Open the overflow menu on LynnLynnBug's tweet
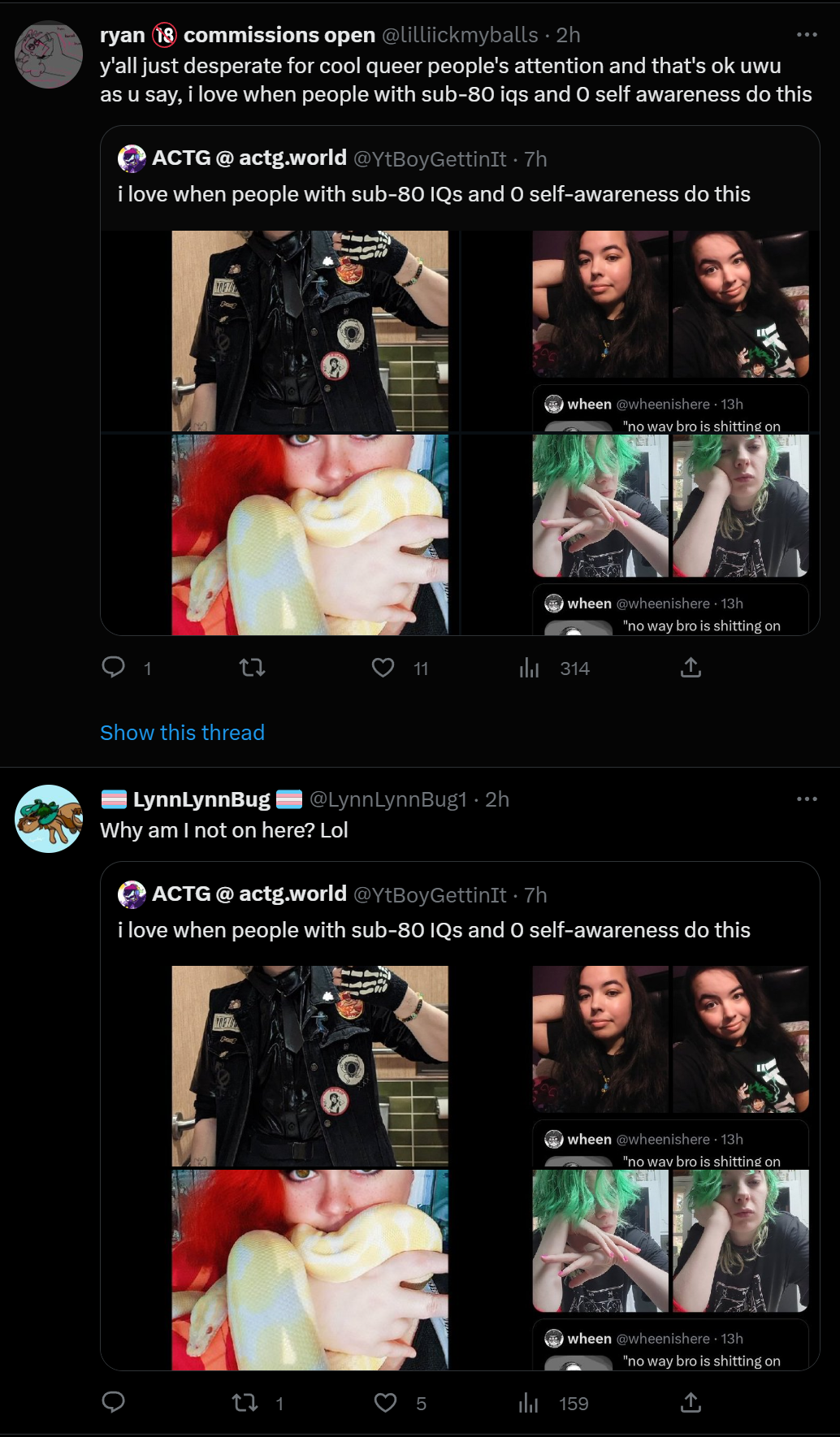 coord(807,799)
